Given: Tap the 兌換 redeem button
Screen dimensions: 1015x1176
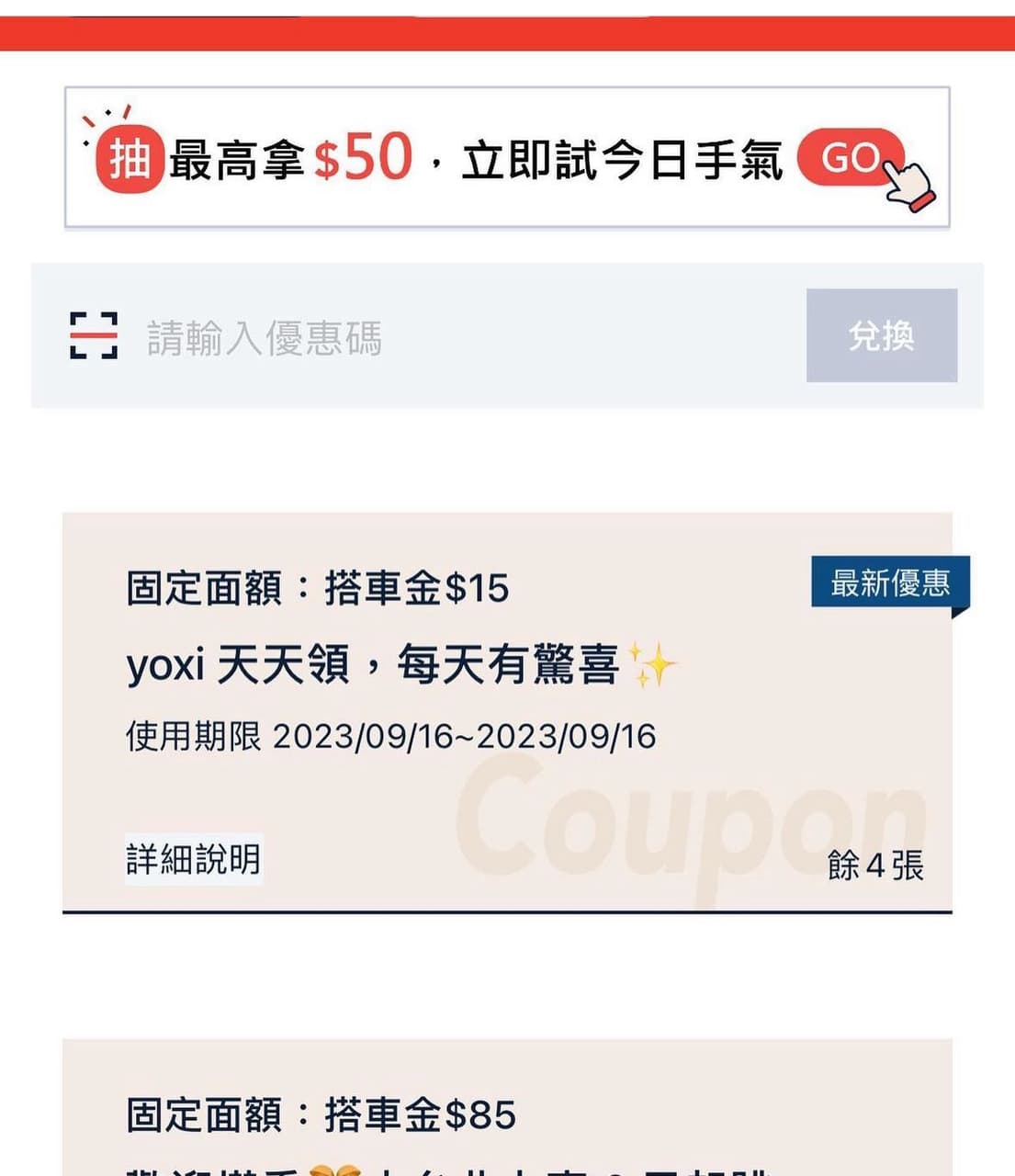Looking at the screenshot, I should point(881,335).
